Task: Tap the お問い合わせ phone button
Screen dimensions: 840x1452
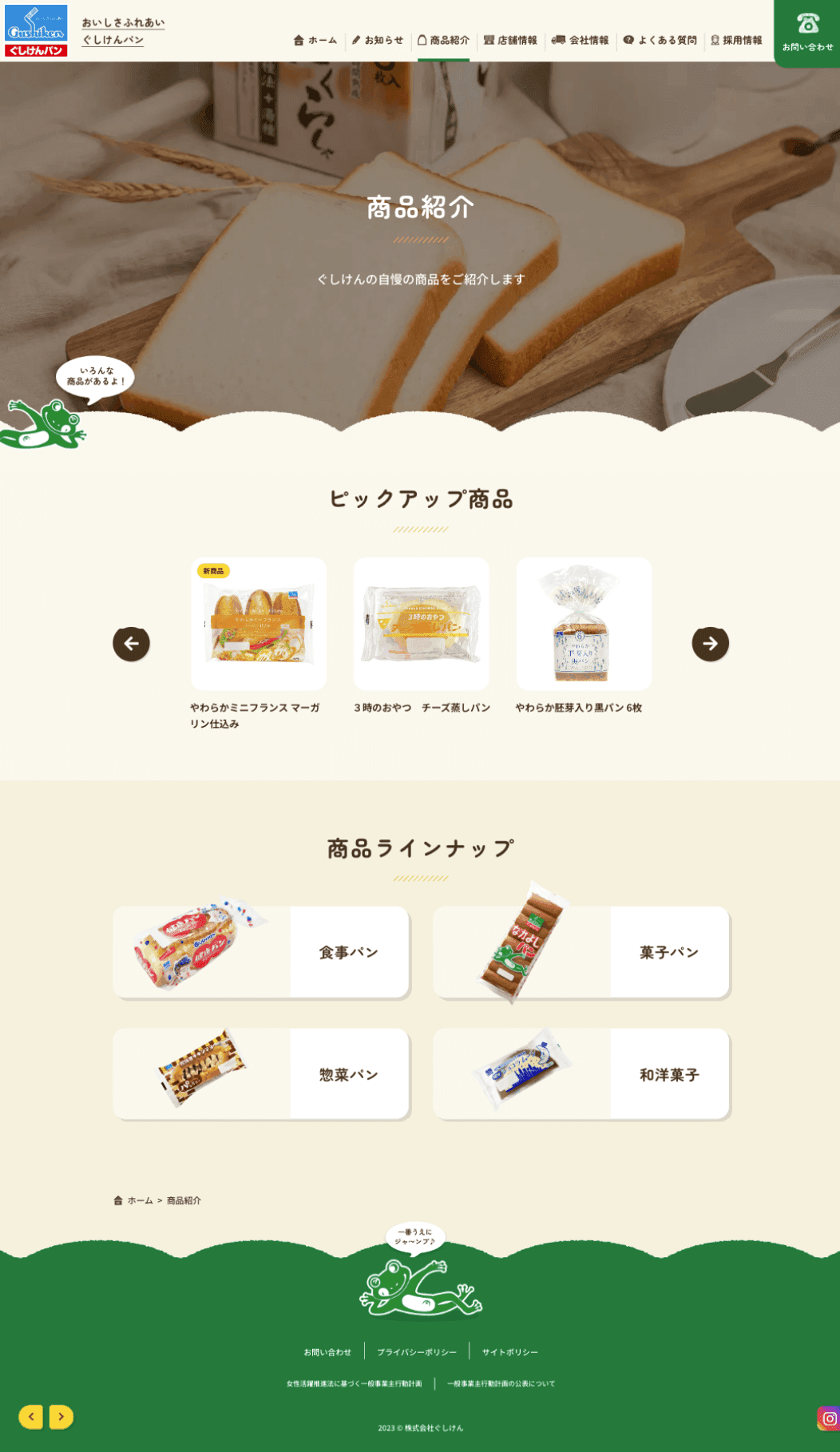Action: (x=807, y=32)
